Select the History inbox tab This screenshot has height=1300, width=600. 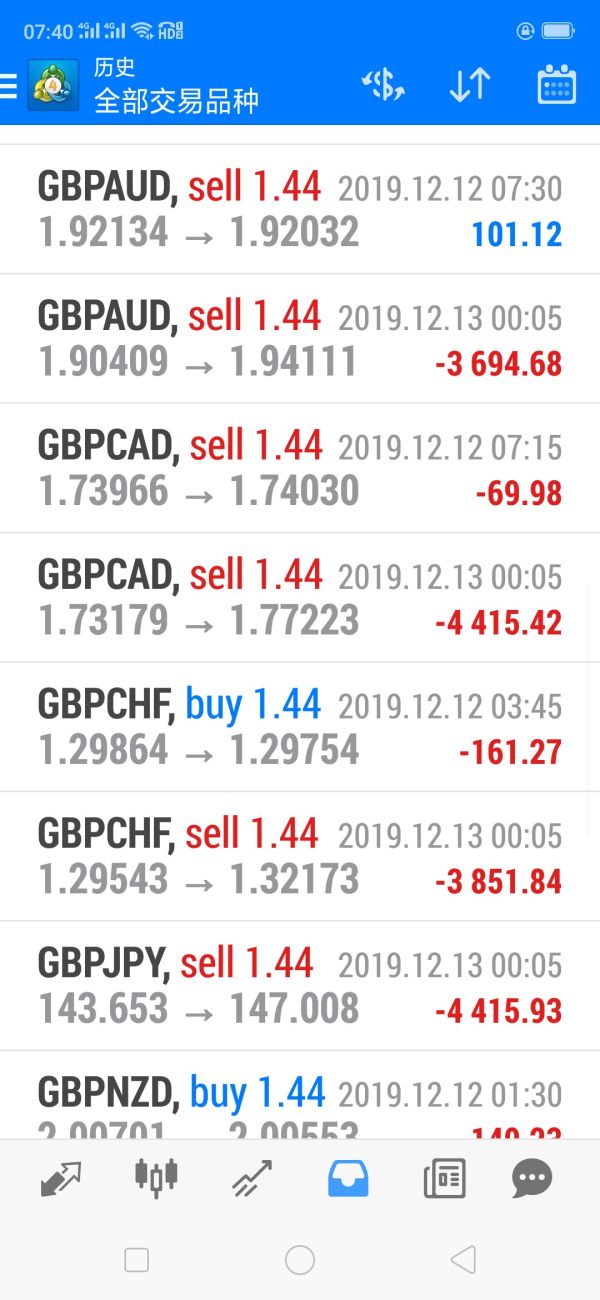point(348,1180)
